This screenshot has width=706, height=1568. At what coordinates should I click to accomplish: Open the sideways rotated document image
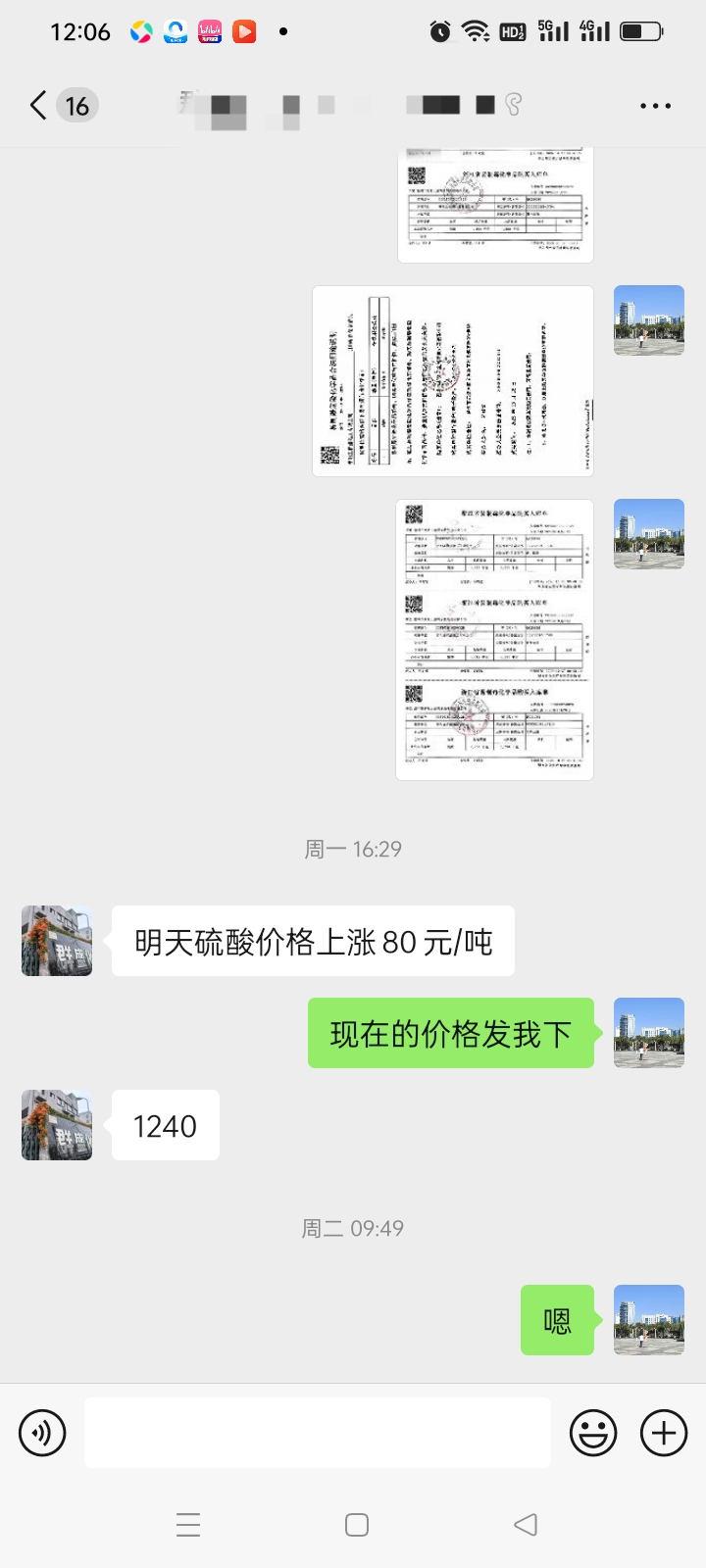click(453, 381)
